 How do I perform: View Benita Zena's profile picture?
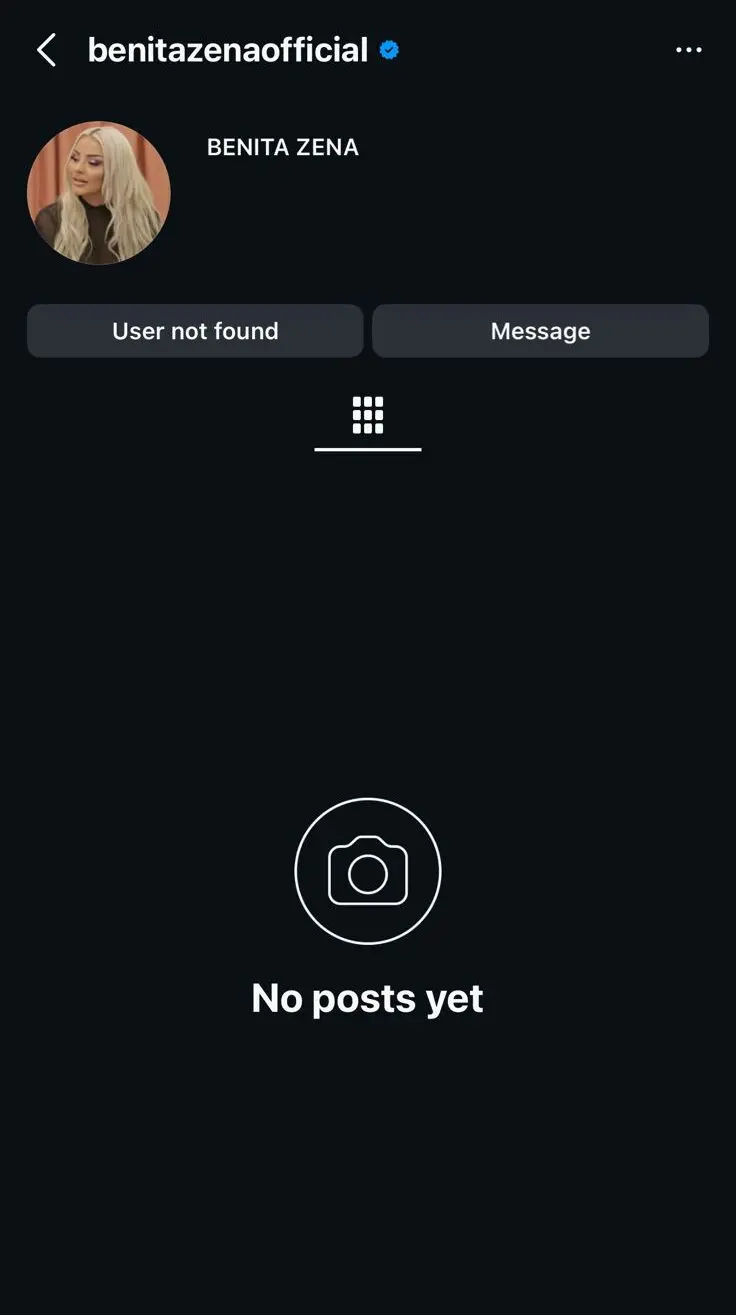99,193
